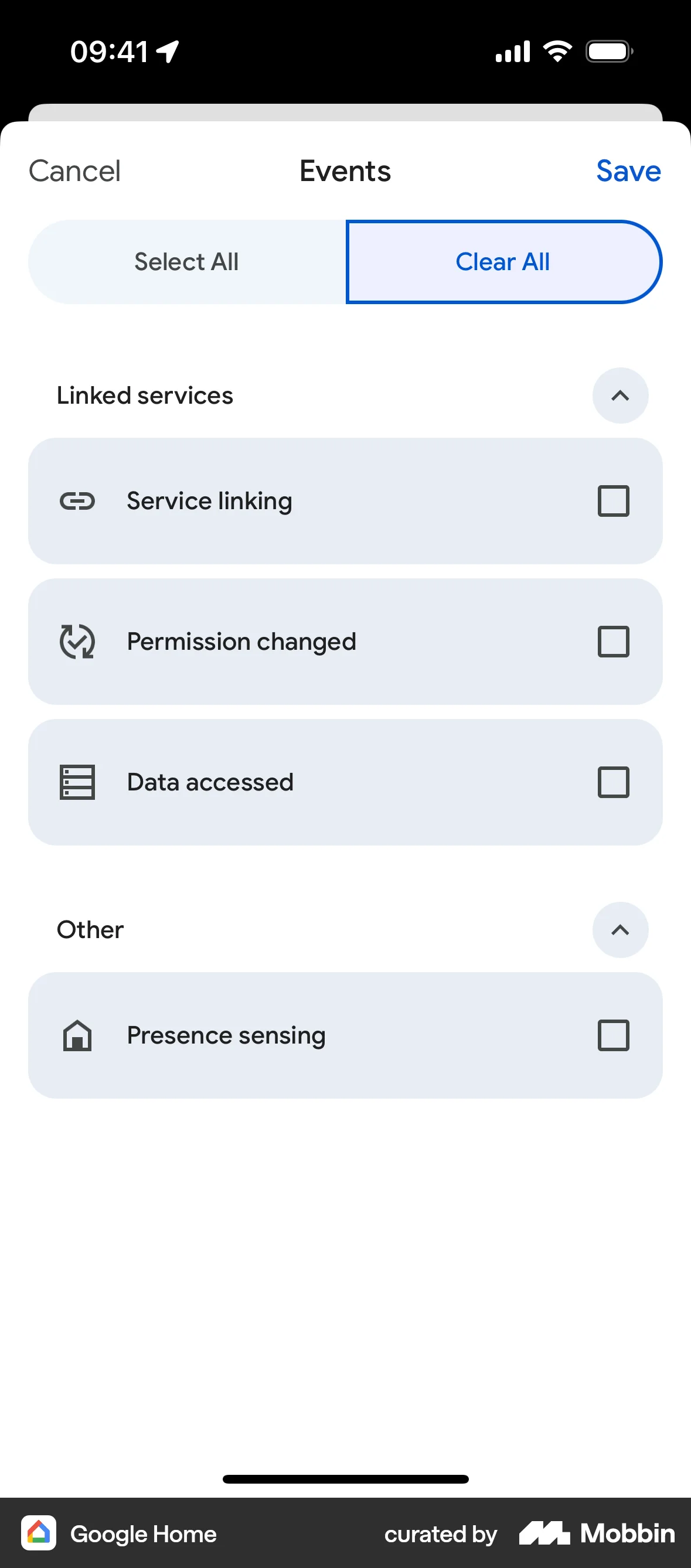Click the Service linking chain icon
Viewport: 691px width, 1568px height.
point(77,501)
